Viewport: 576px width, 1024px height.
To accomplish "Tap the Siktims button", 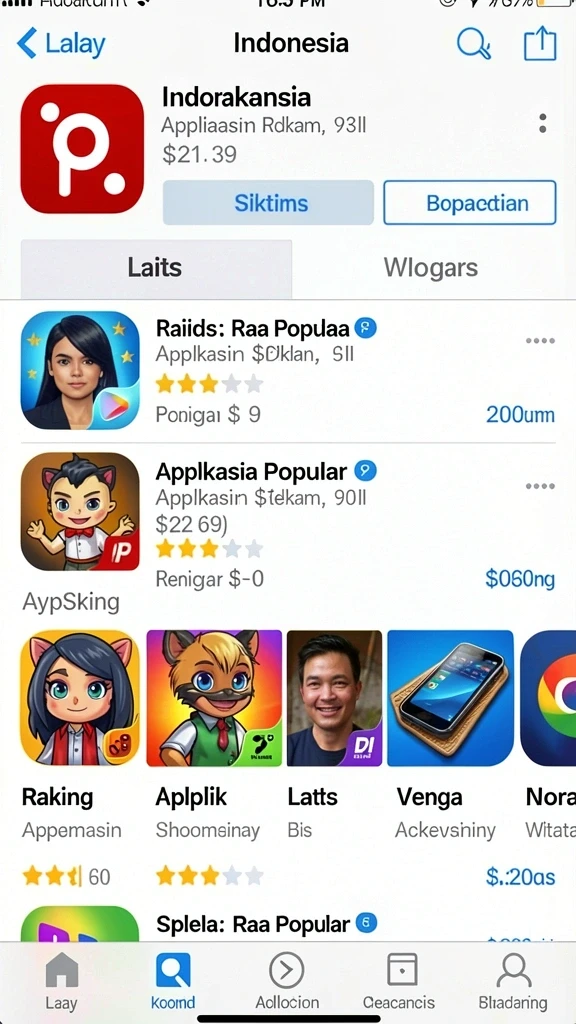I will (268, 202).
